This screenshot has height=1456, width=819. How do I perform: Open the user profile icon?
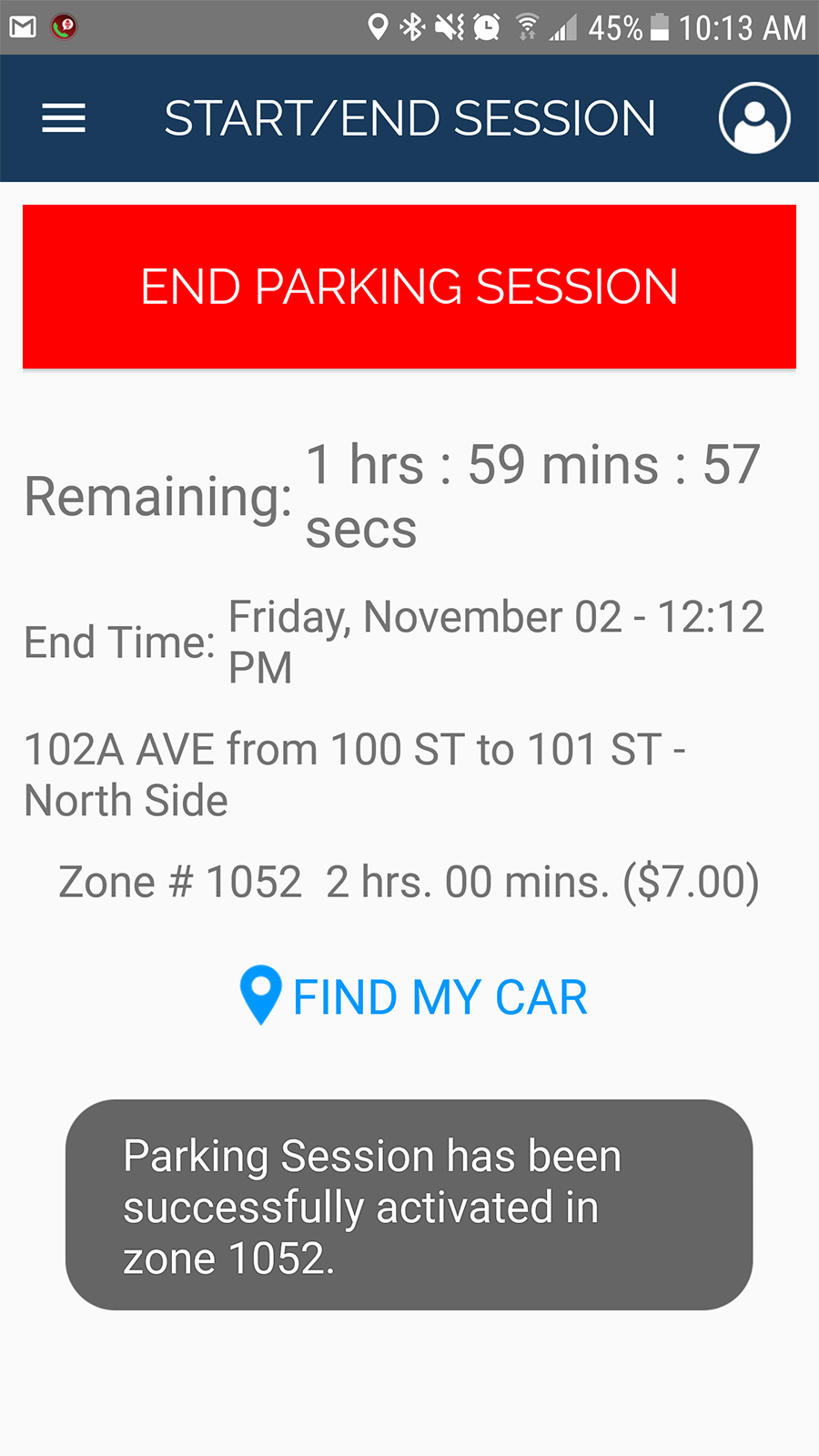click(754, 118)
